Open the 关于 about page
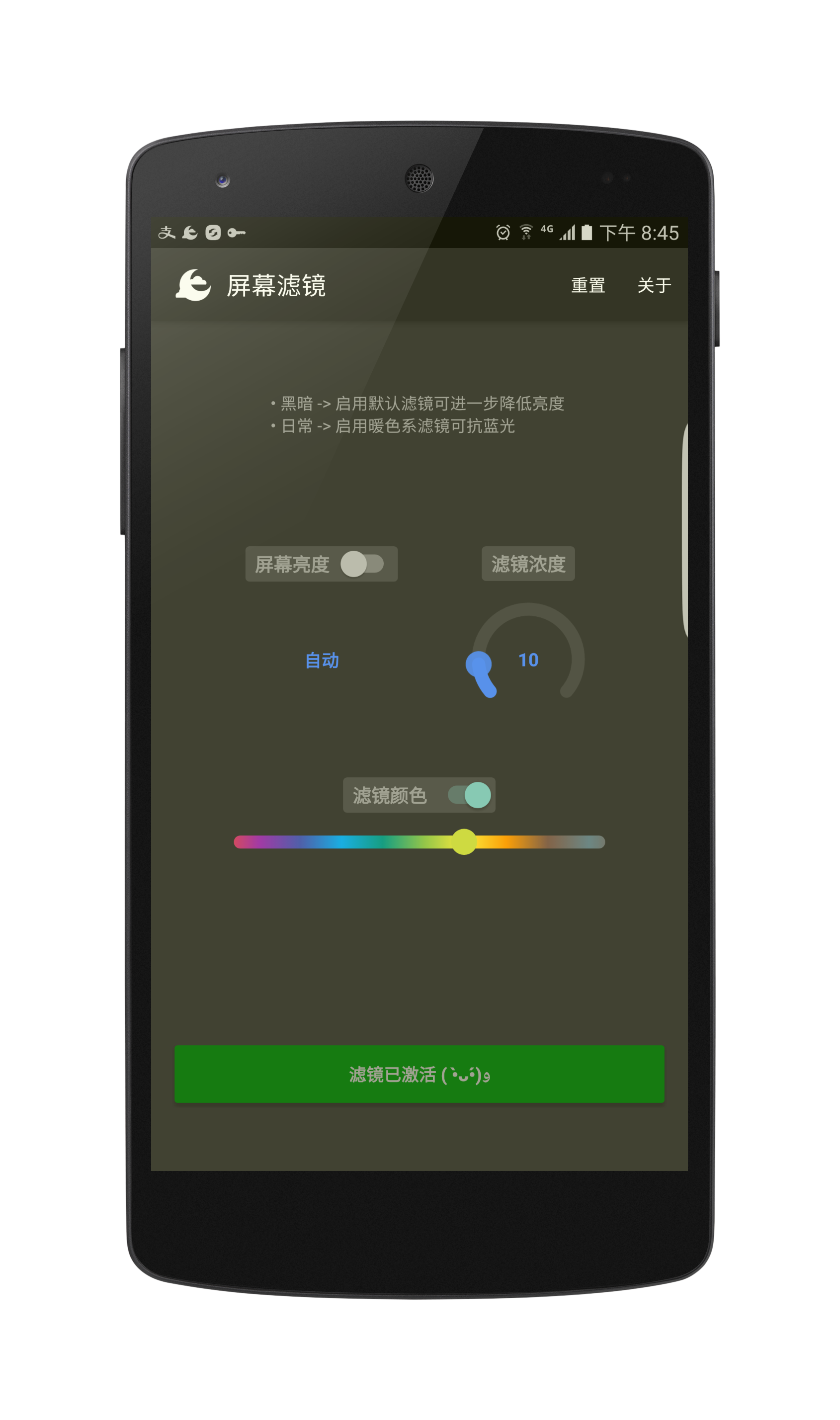This screenshot has height=1420, width=840. click(x=654, y=285)
